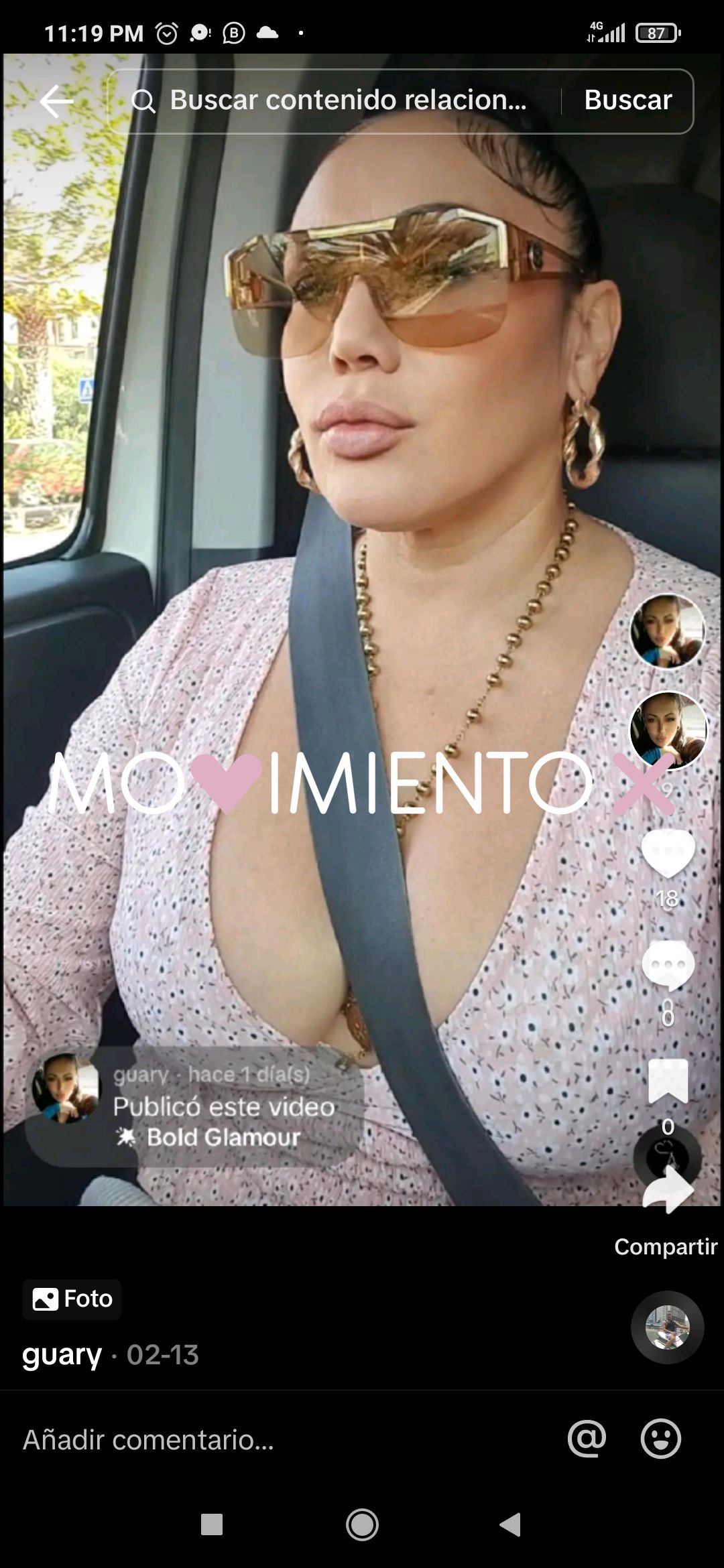Like this post with the heart icon
Viewport: 724px width, 1568px height.
pos(668,853)
